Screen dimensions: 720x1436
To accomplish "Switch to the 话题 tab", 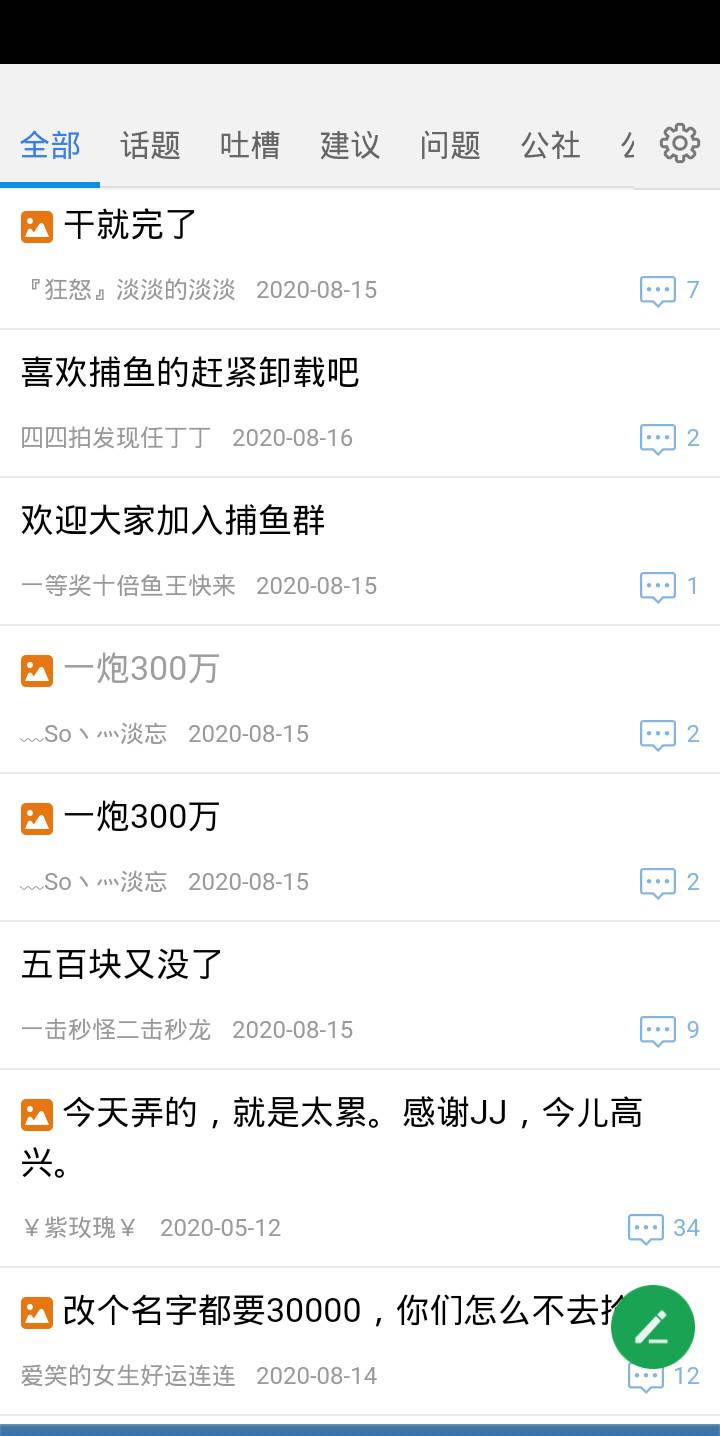I will 148,145.
